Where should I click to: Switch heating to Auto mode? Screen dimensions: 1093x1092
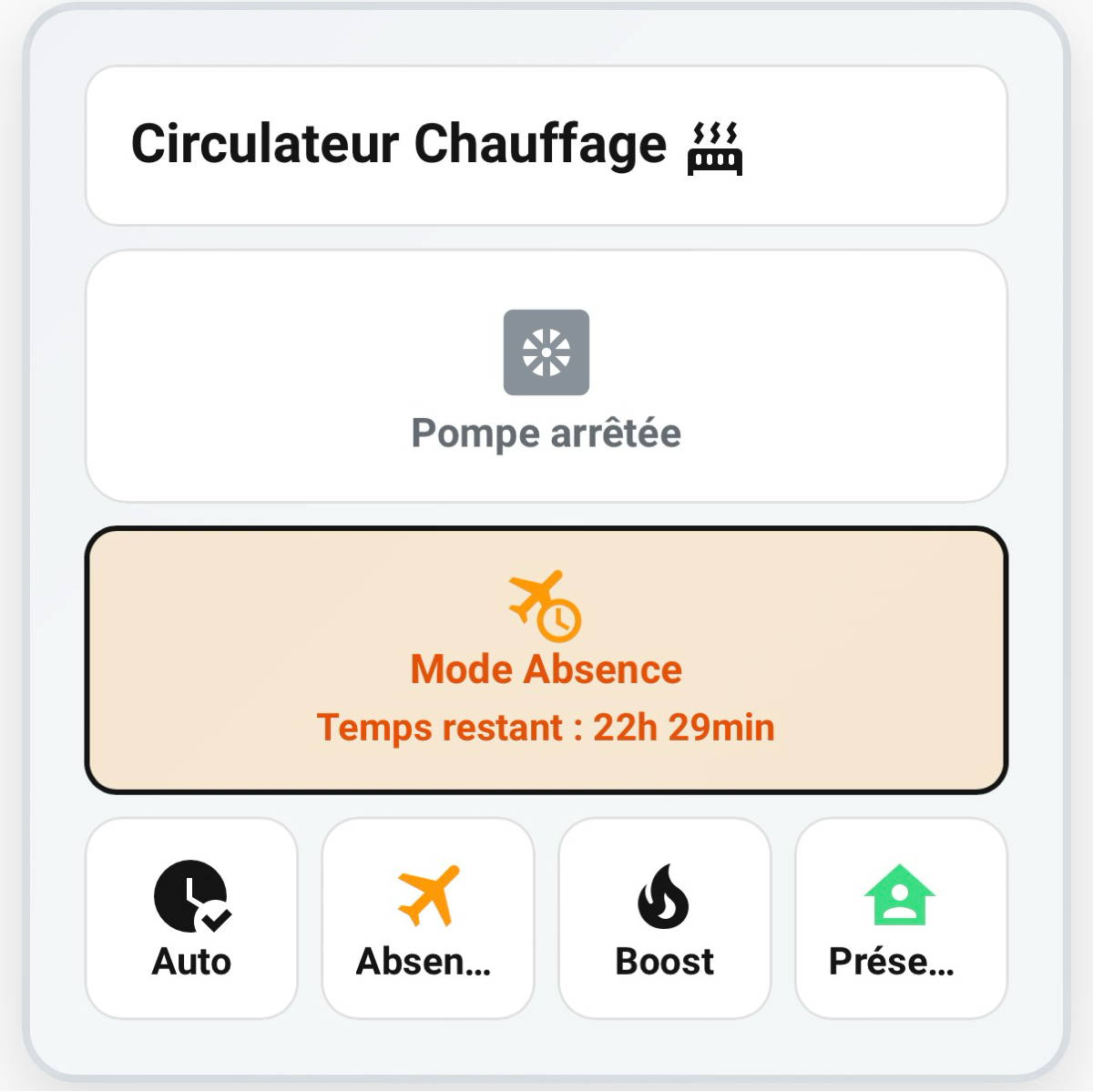click(x=191, y=918)
